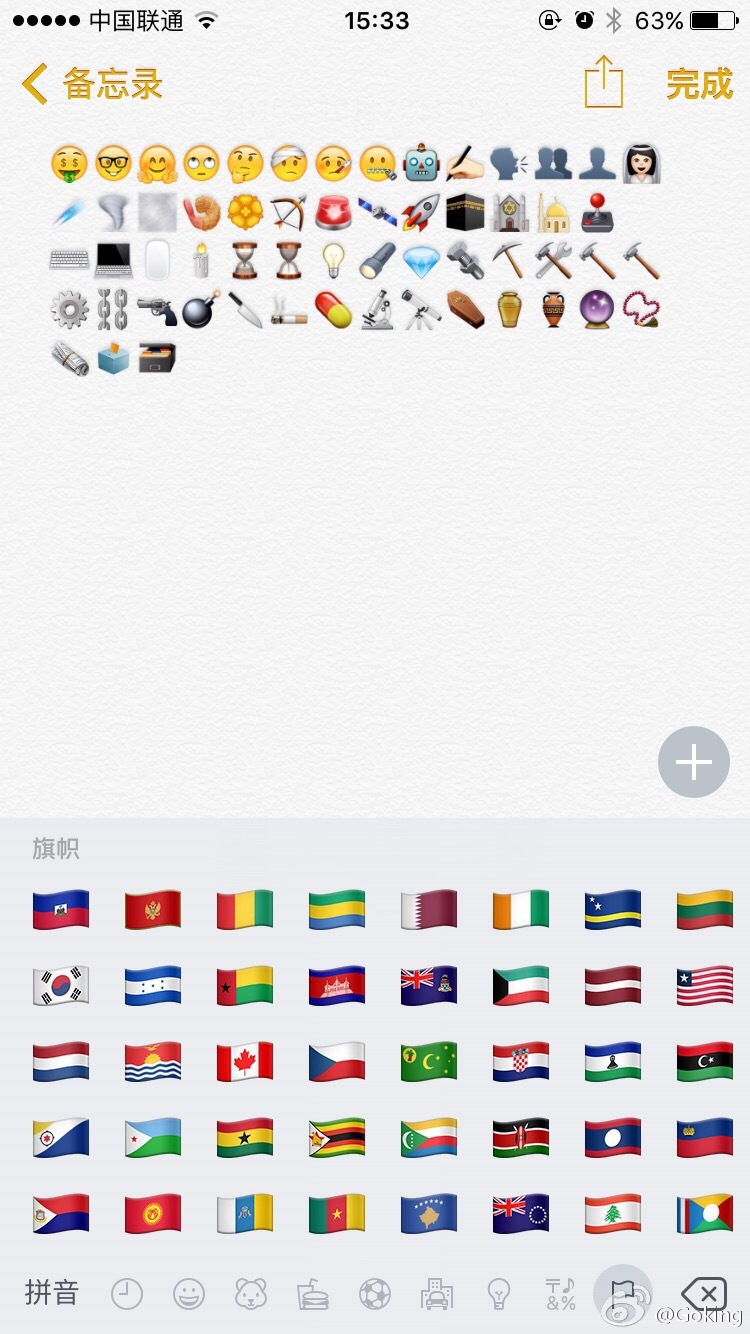This screenshot has height=1334, width=750.
Task: Switch to food and drink emoji category
Action: point(313,1294)
